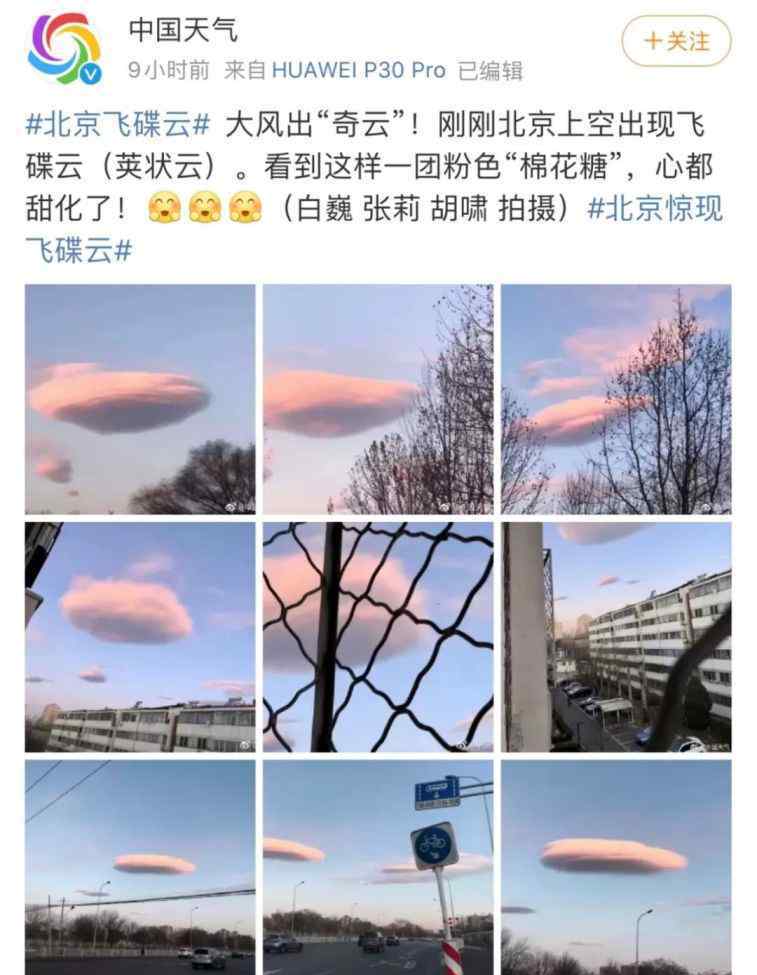View photo with blue bicycle road sign
The image size is (757, 975).
(x=378, y=866)
